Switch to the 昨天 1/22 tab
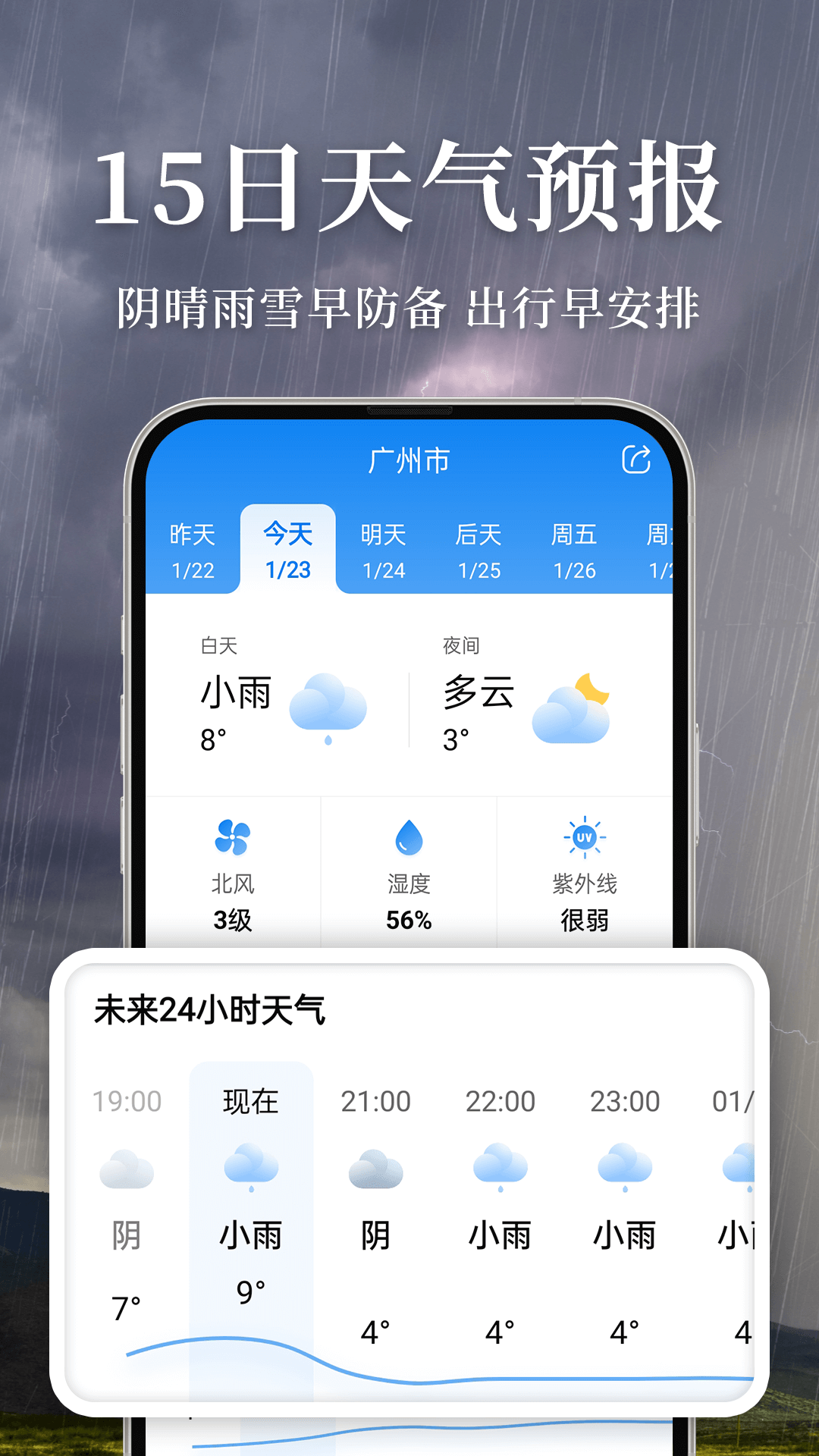 click(x=192, y=550)
